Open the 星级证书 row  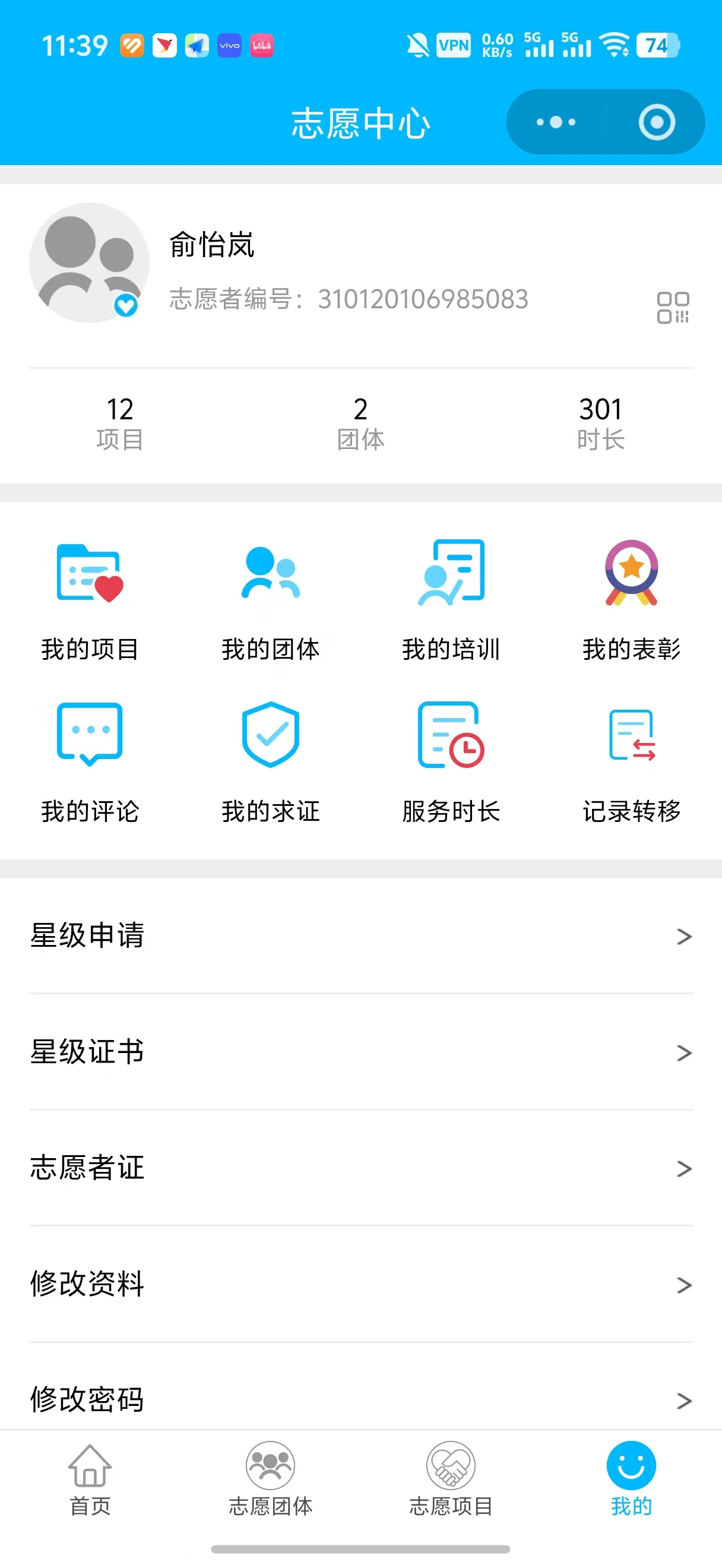coord(360,1052)
